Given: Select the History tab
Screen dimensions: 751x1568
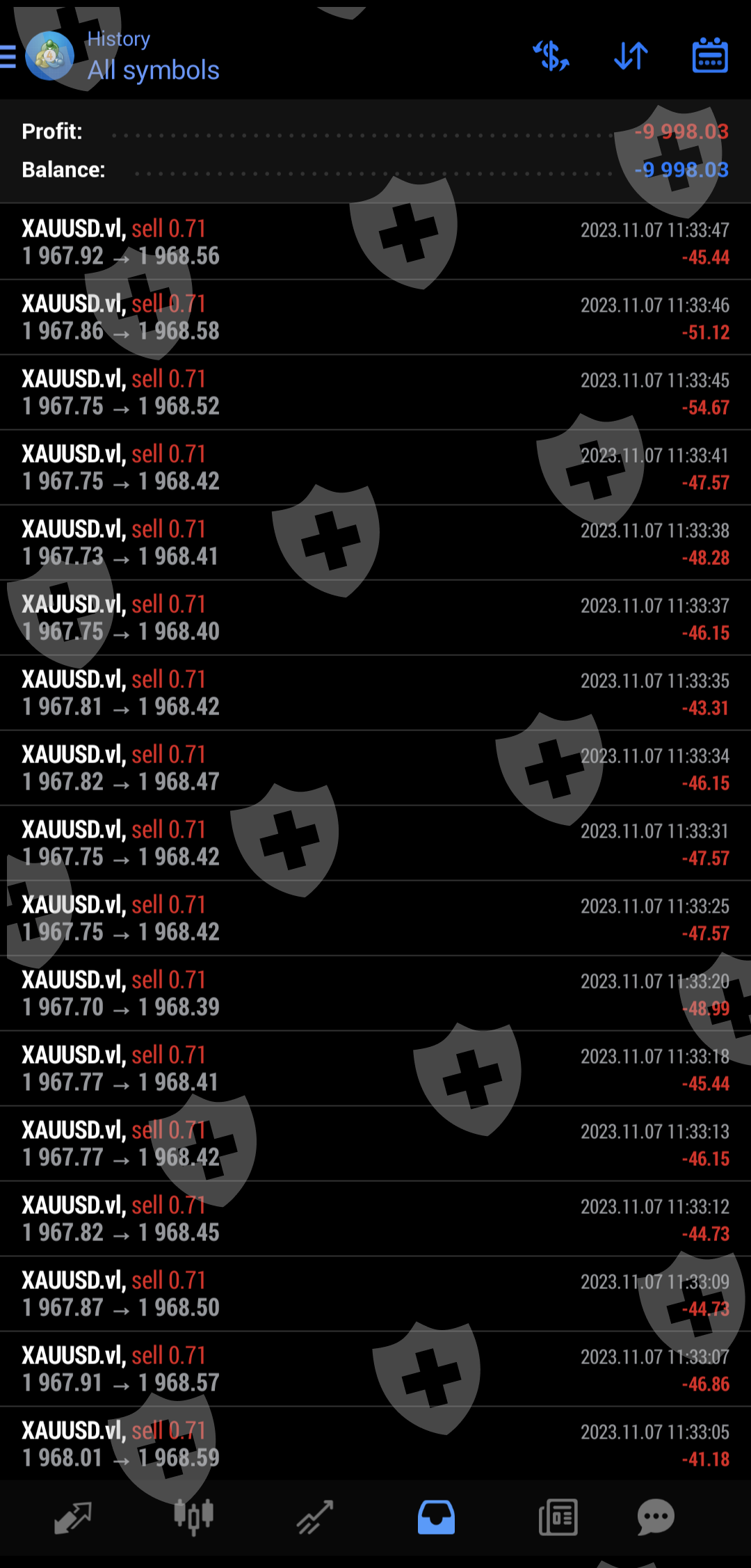Looking at the screenshot, I should [436, 1517].
